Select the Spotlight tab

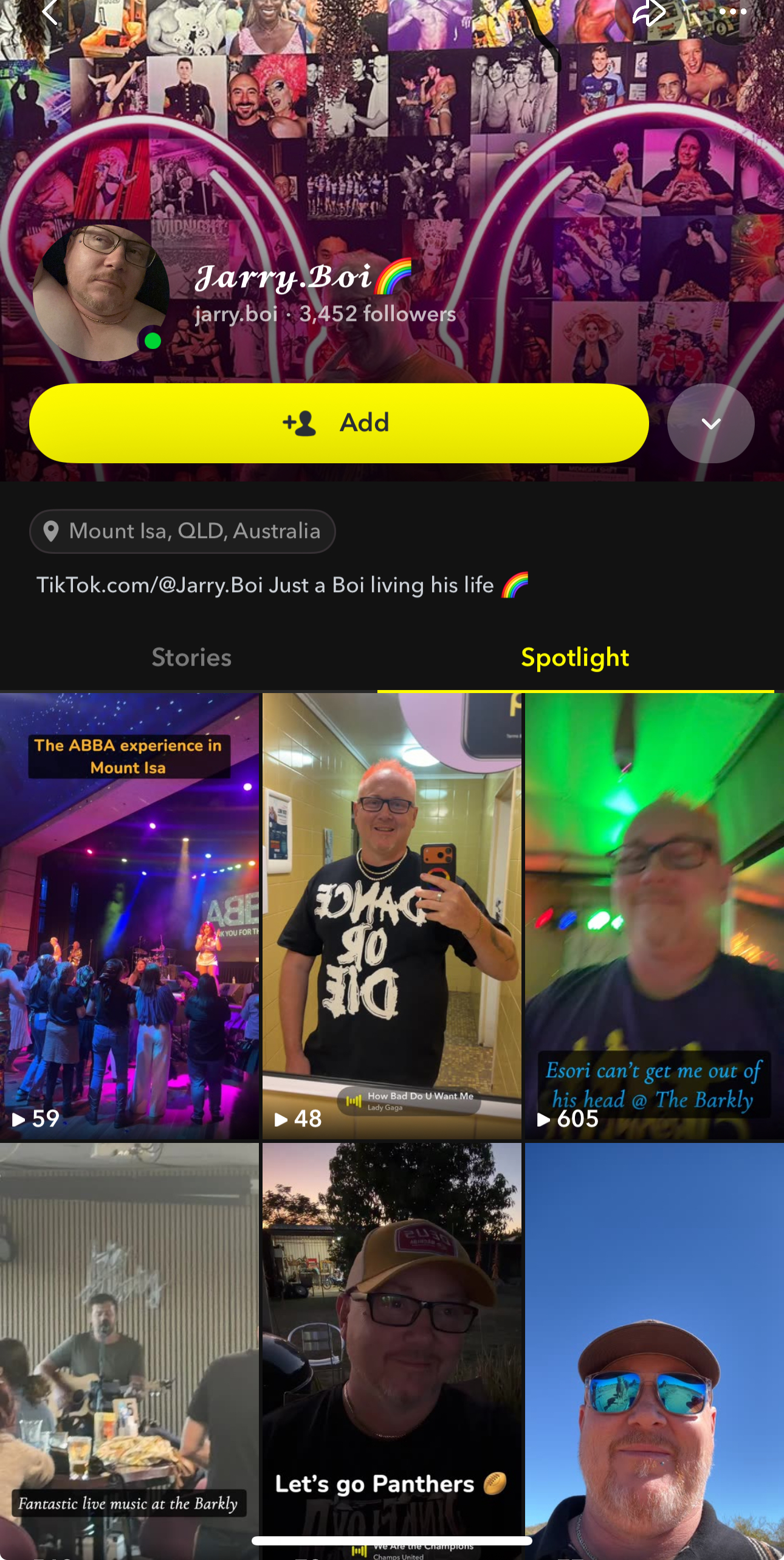point(575,658)
